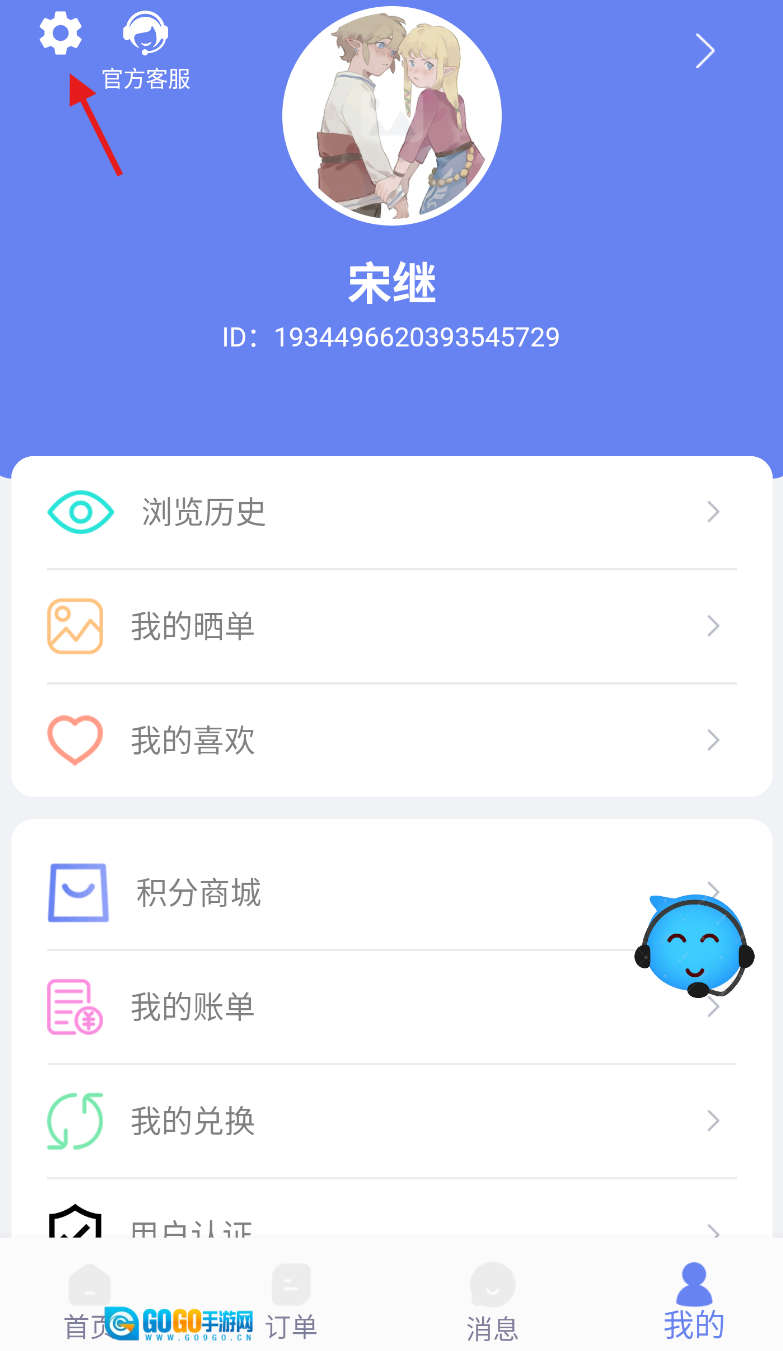Viewport: 783px width, 1351px height.
Task: Switch to the 首页 tab
Action: click(x=89, y=1302)
